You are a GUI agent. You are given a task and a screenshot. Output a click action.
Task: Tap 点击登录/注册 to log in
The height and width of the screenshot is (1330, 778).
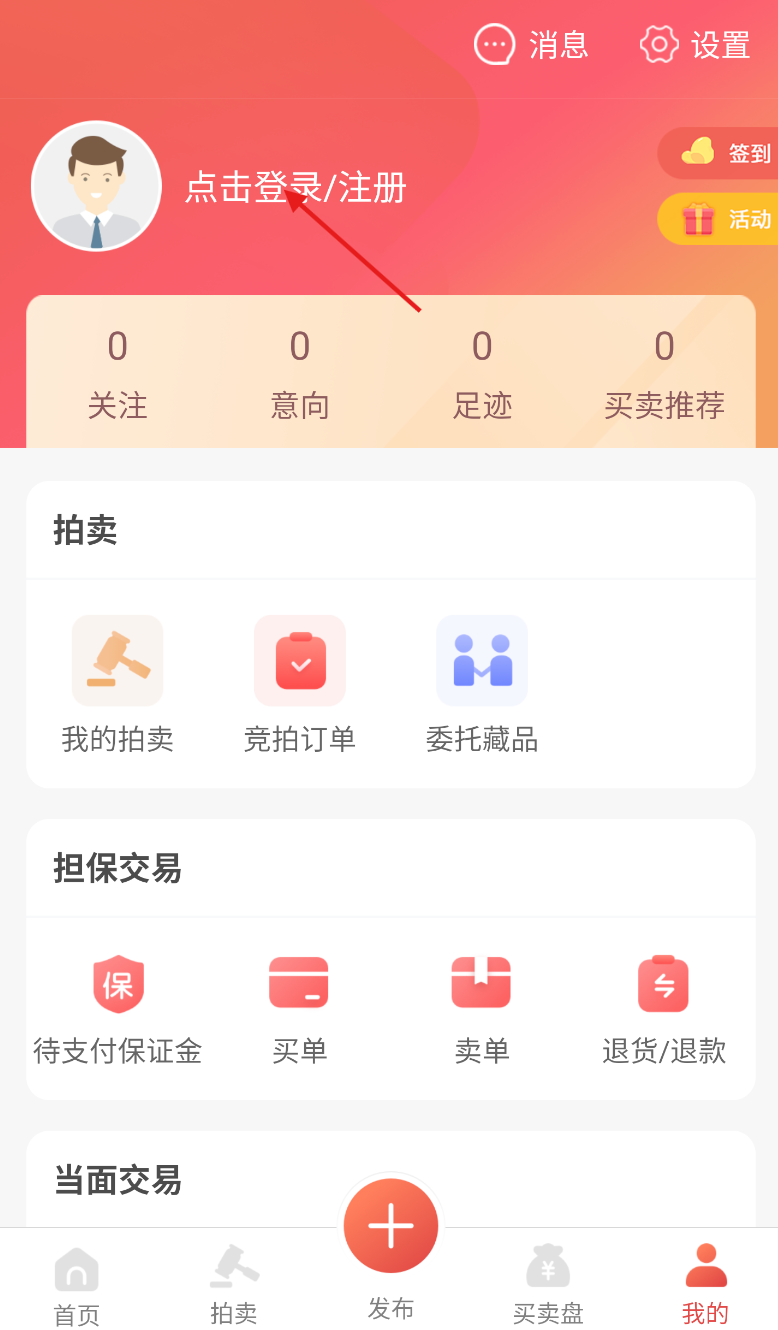[296, 187]
